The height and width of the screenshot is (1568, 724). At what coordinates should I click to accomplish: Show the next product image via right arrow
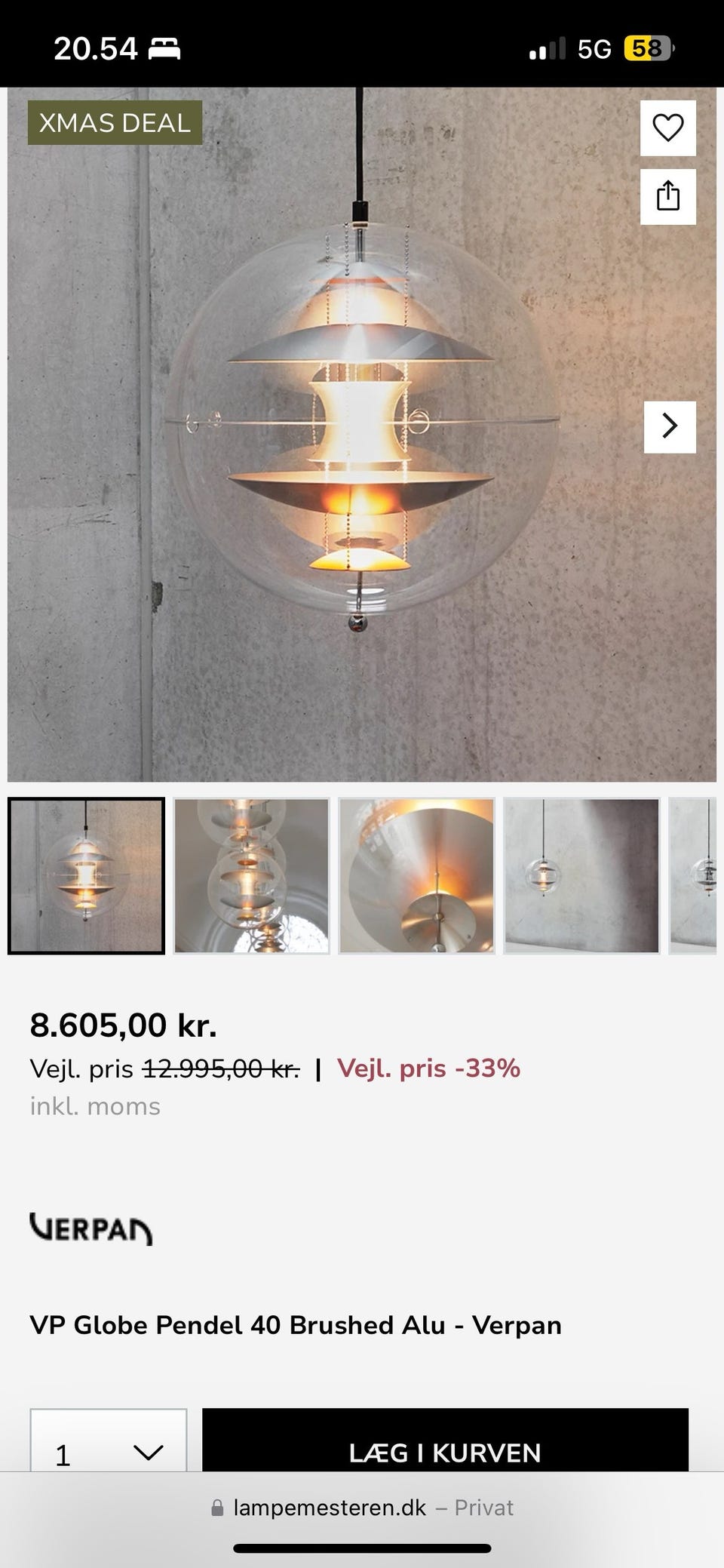click(668, 426)
